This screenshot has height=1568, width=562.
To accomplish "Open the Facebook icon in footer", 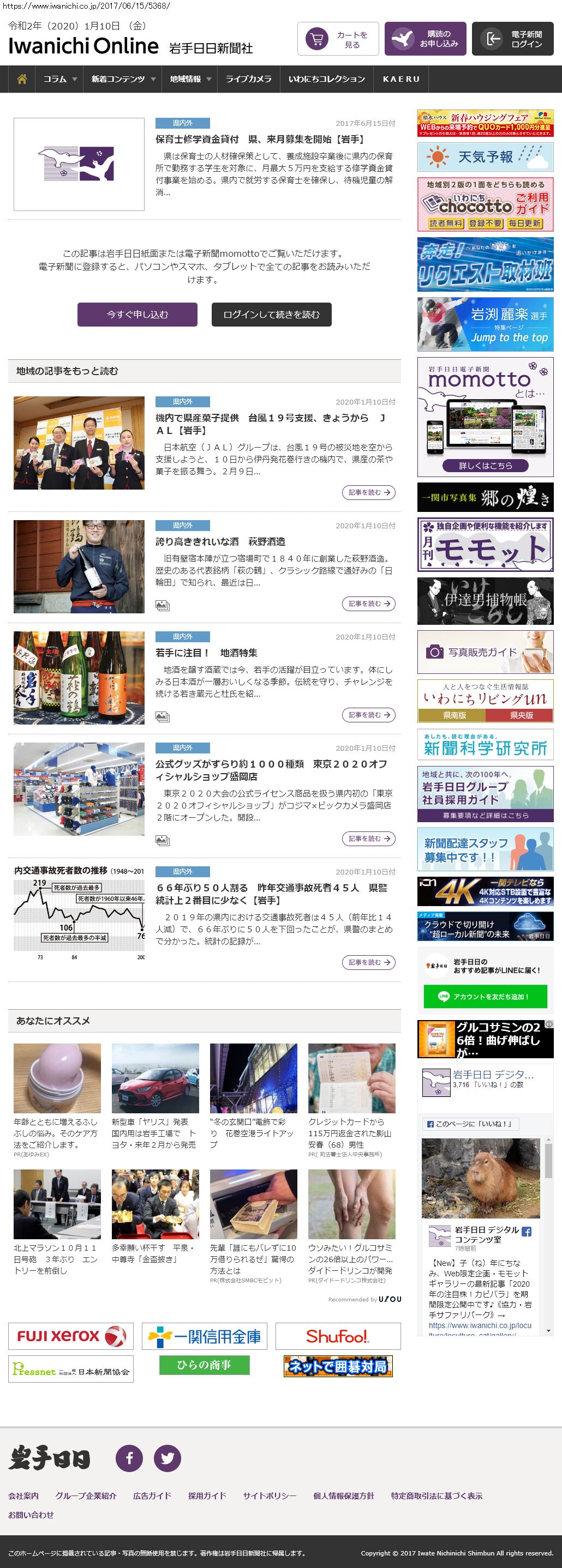I will (x=129, y=1458).
